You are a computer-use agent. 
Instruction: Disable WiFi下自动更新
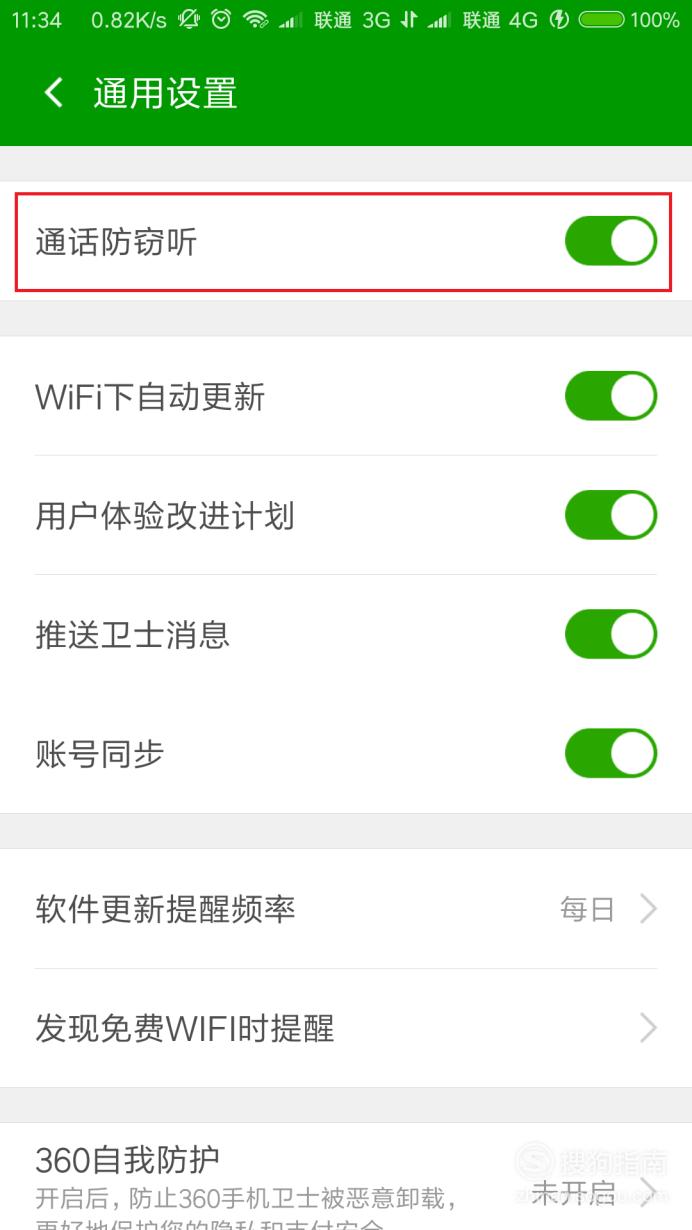pyautogui.click(x=611, y=396)
